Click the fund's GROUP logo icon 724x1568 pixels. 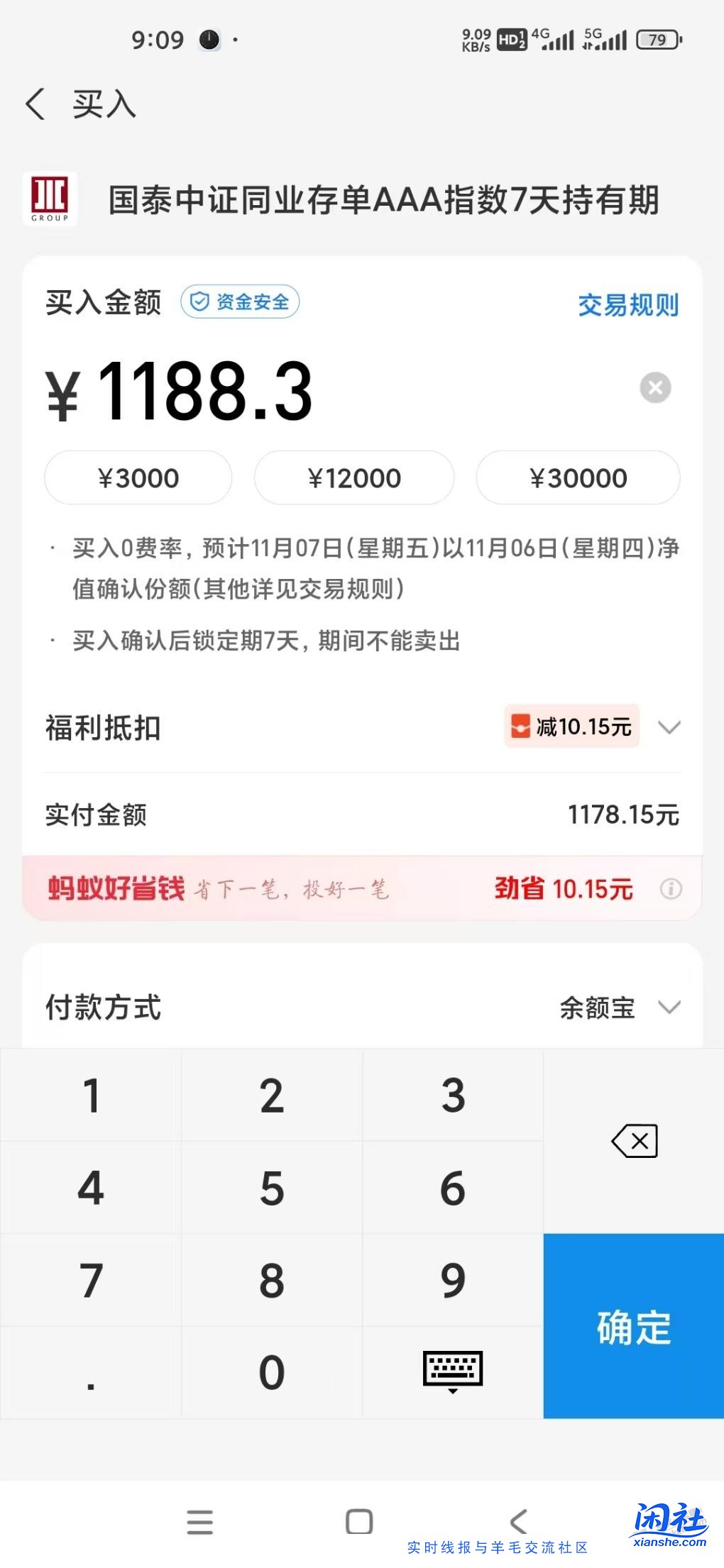tap(50, 199)
